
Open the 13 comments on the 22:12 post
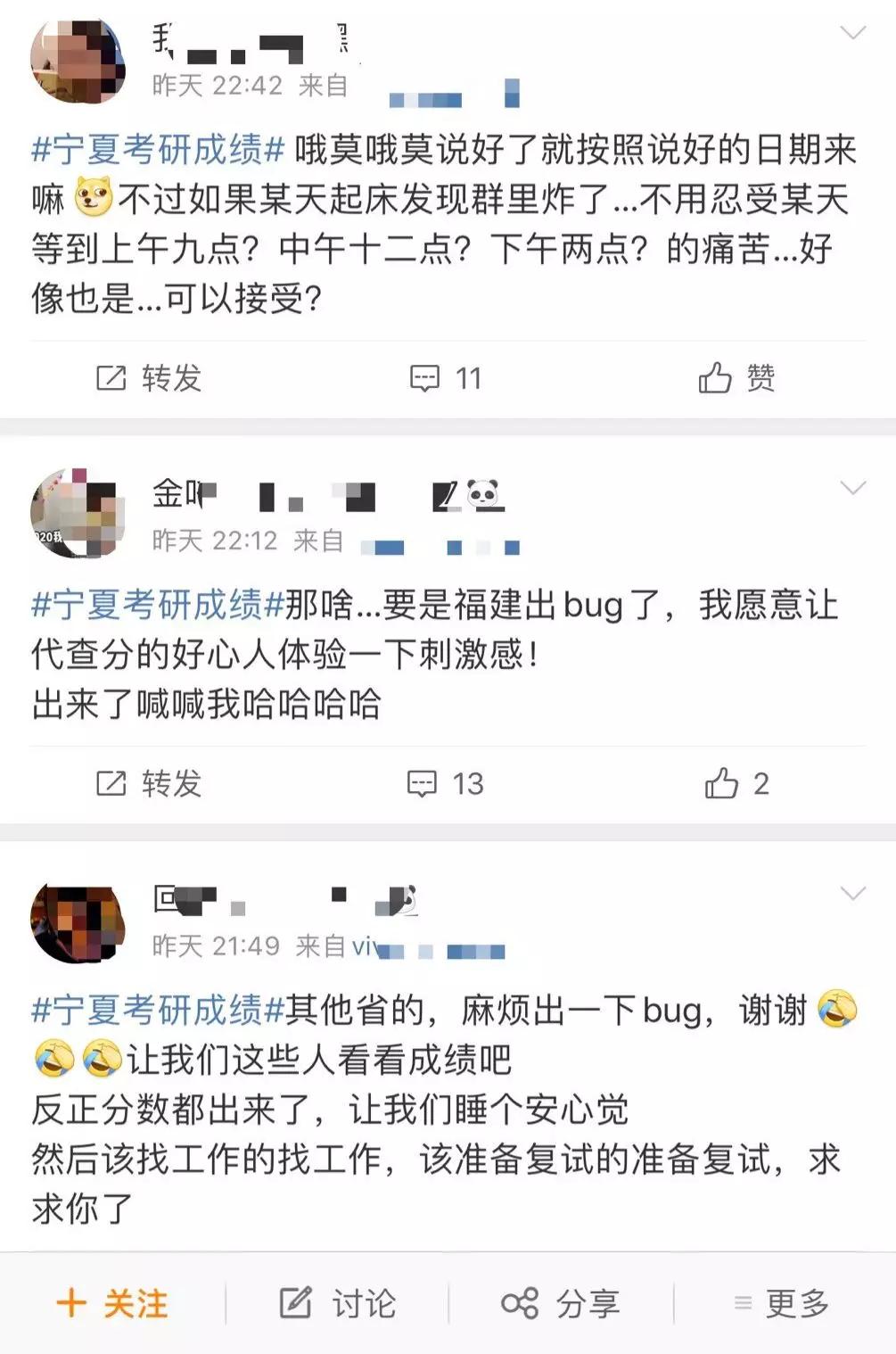(x=446, y=783)
